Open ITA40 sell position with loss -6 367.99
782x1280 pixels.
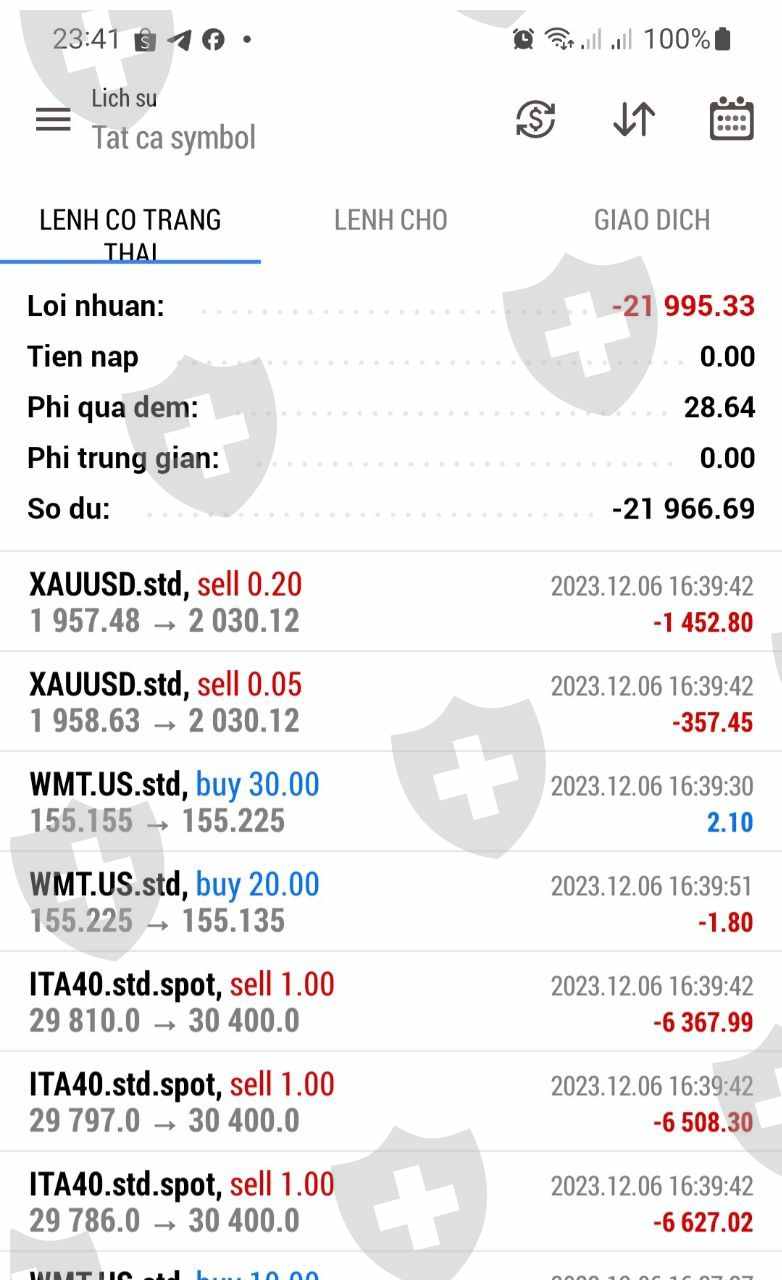(391, 1002)
